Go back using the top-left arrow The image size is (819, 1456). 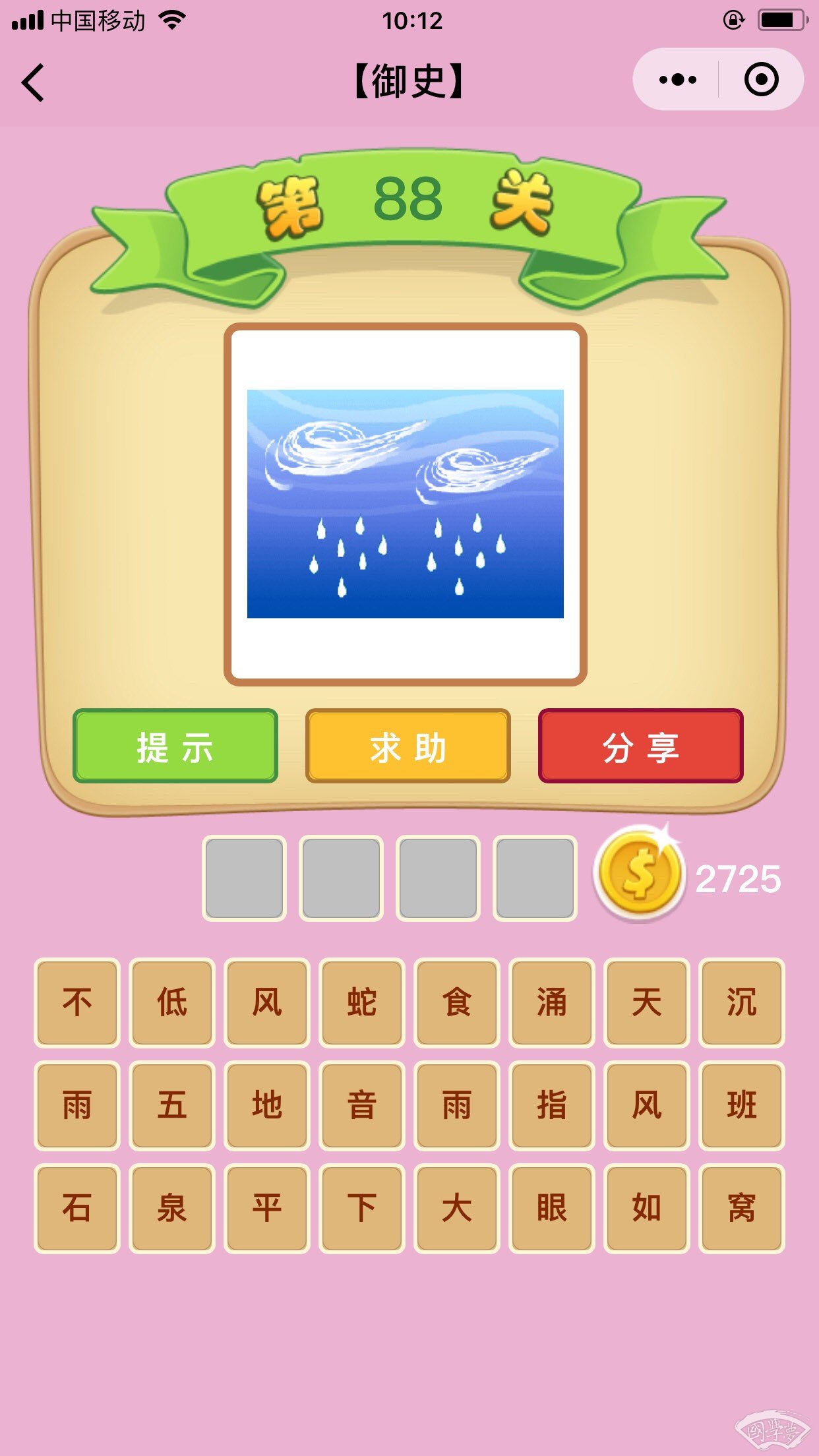[x=33, y=82]
